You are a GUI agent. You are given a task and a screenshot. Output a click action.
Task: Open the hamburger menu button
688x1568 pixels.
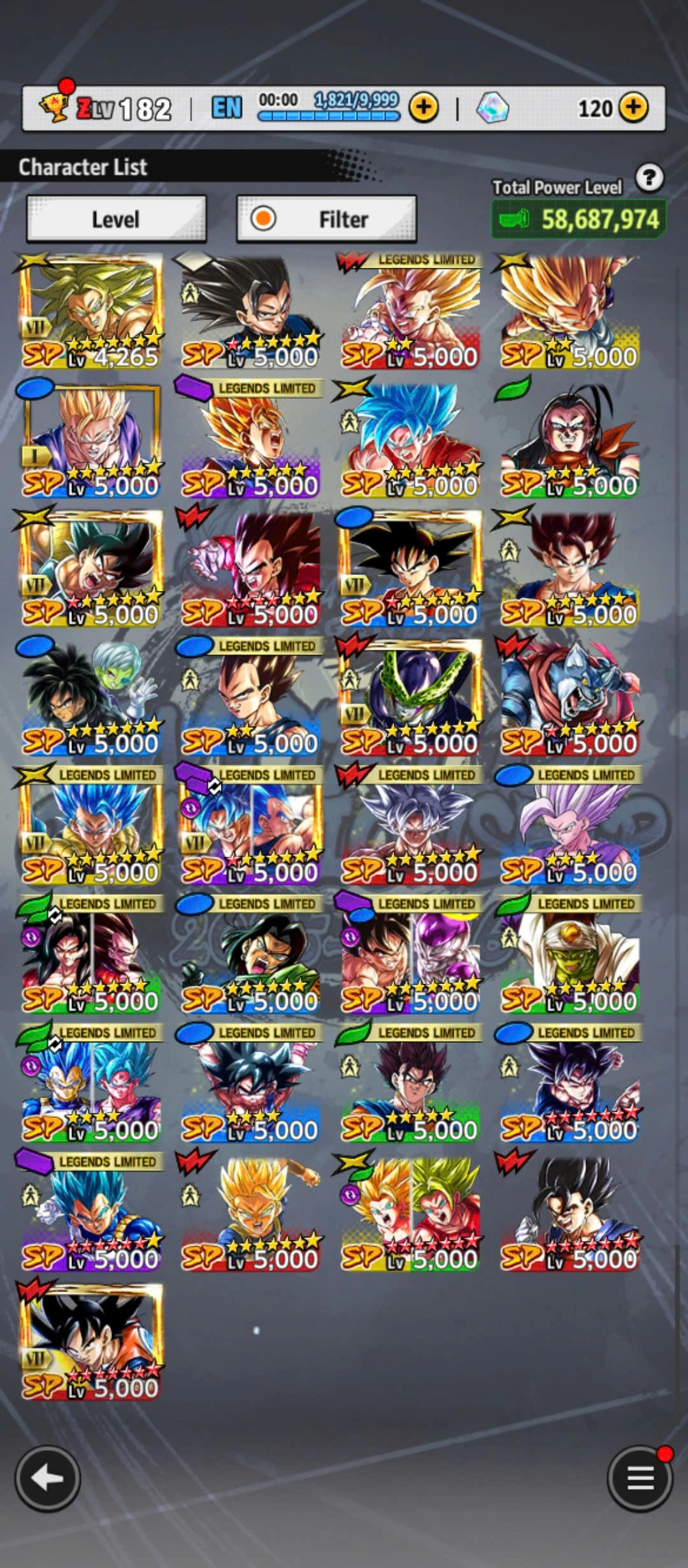pyautogui.click(x=640, y=1477)
